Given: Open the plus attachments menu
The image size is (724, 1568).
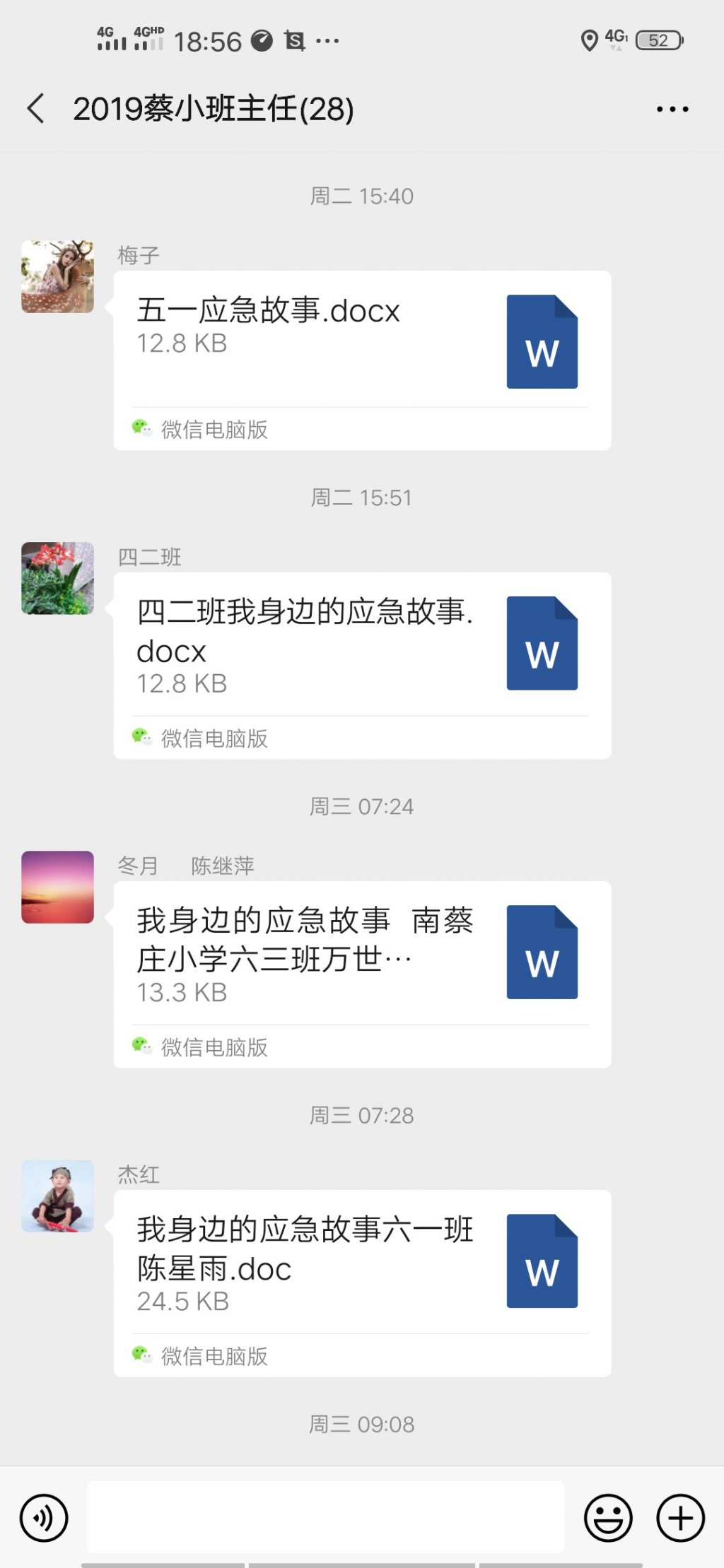Looking at the screenshot, I should pyautogui.click(x=680, y=1517).
